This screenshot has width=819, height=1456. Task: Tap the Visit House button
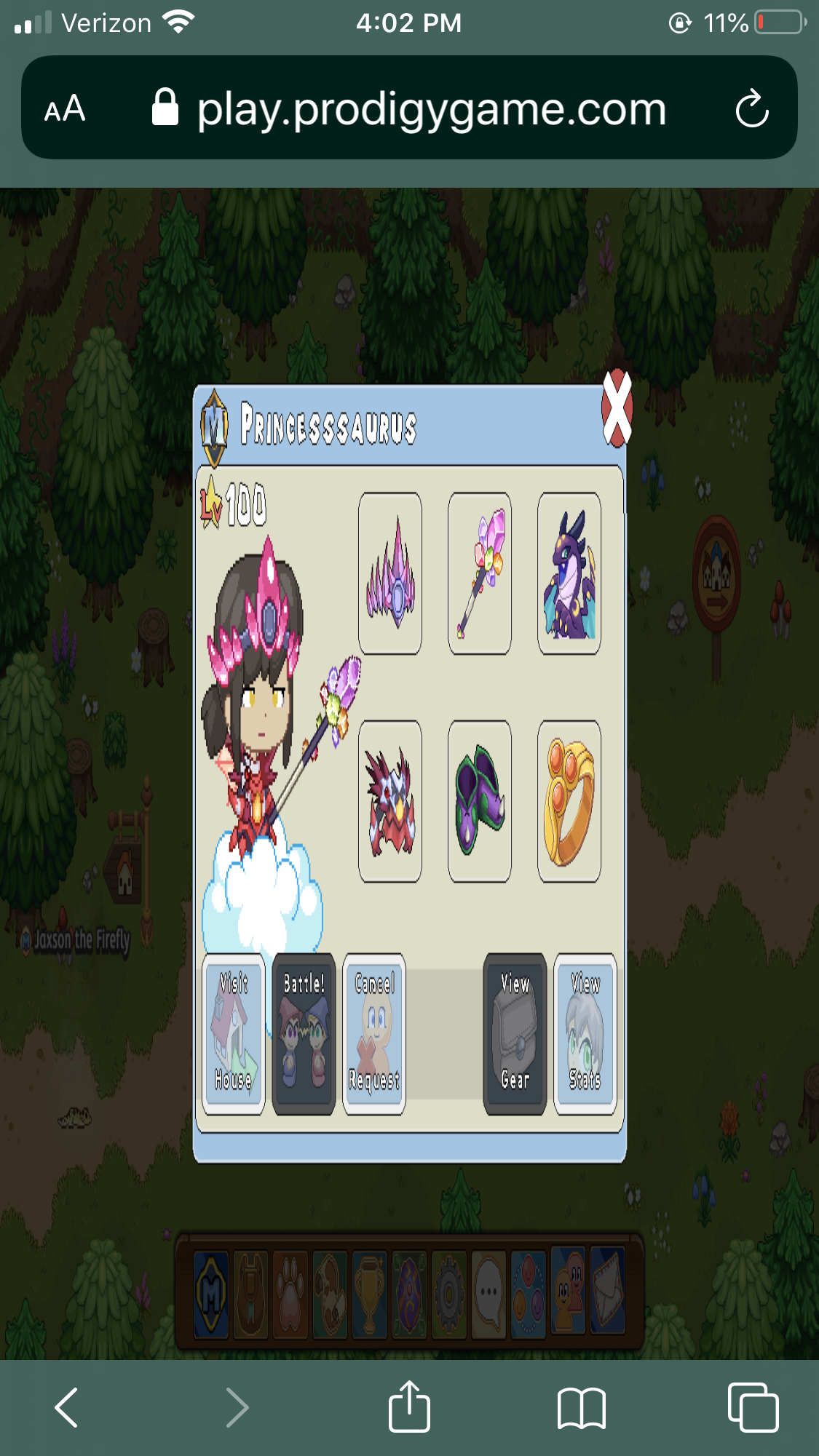pos(233,1033)
